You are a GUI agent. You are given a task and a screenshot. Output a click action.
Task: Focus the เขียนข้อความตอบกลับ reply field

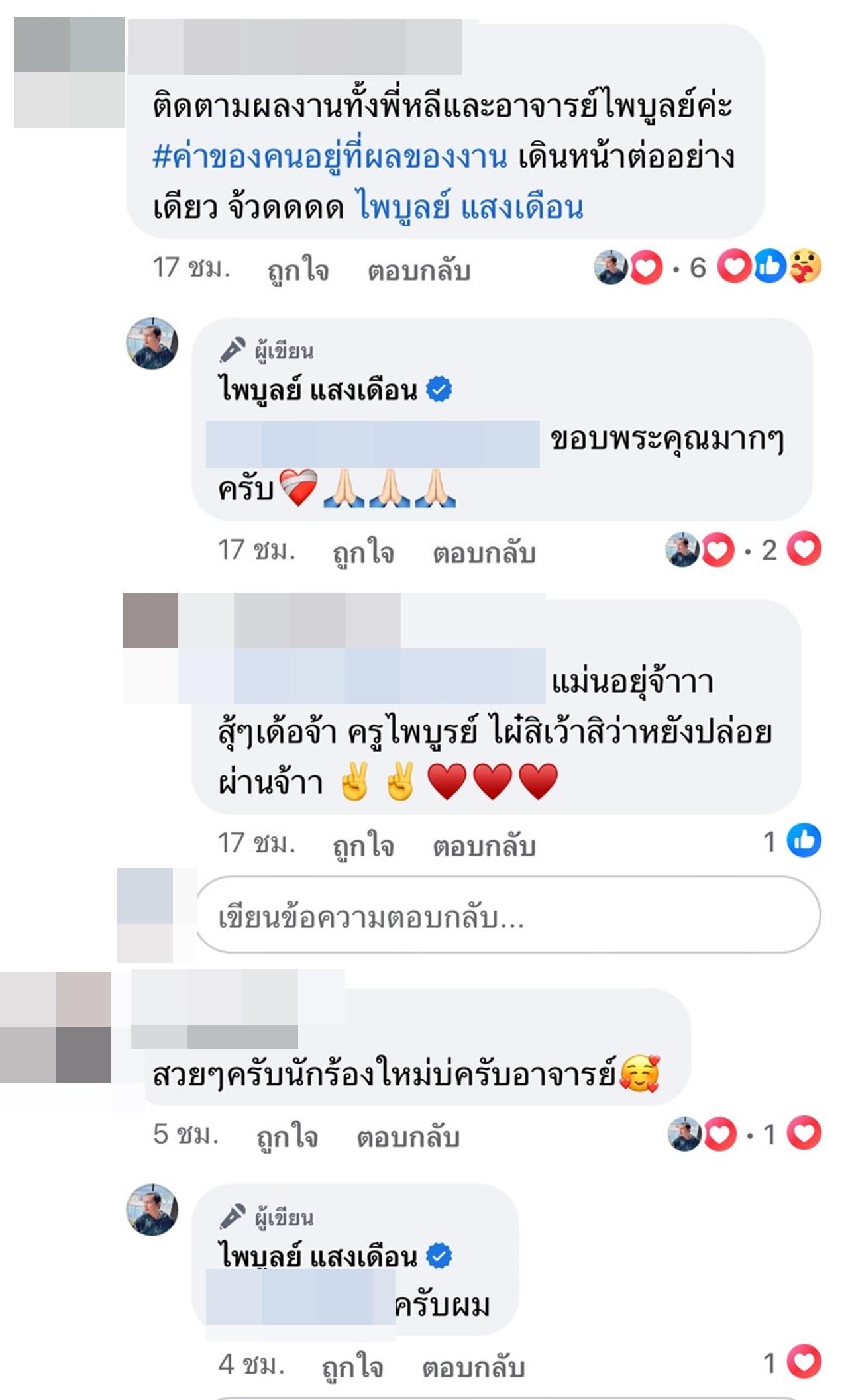point(507,917)
